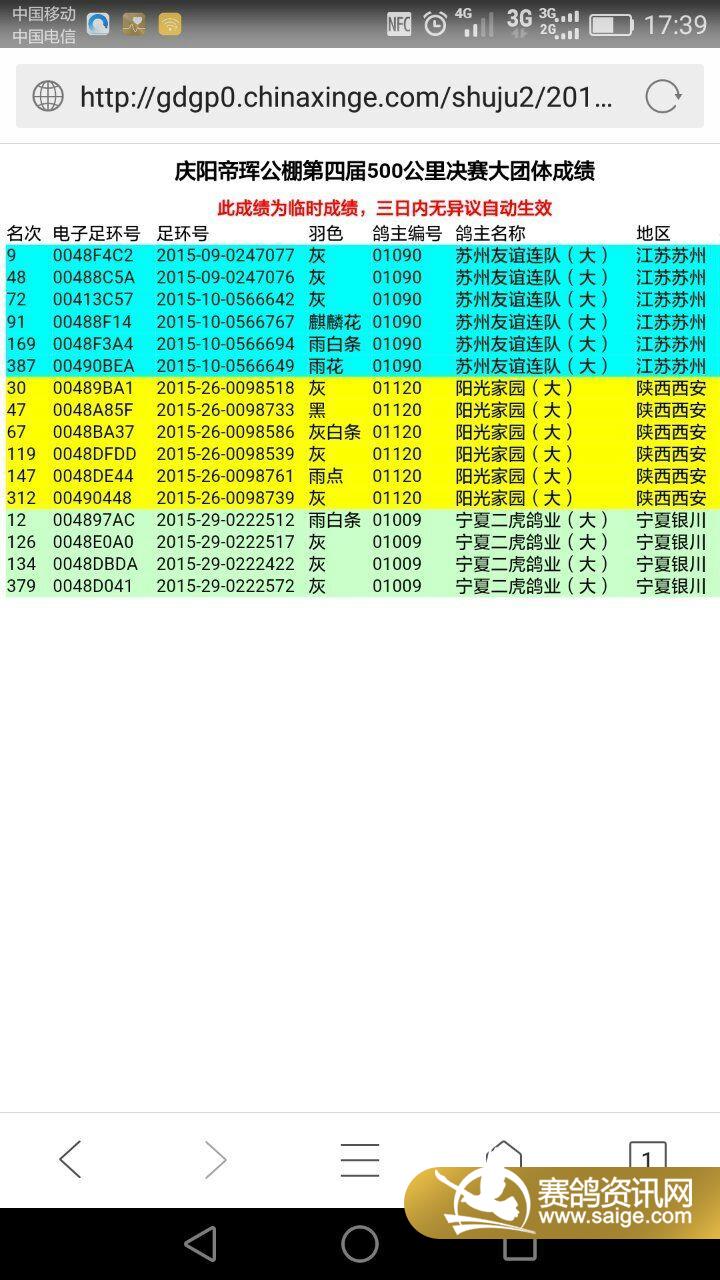Viewport: 720px width, 1280px height.
Task: Reload the page with the refresh icon
Action: (x=662, y=97)
